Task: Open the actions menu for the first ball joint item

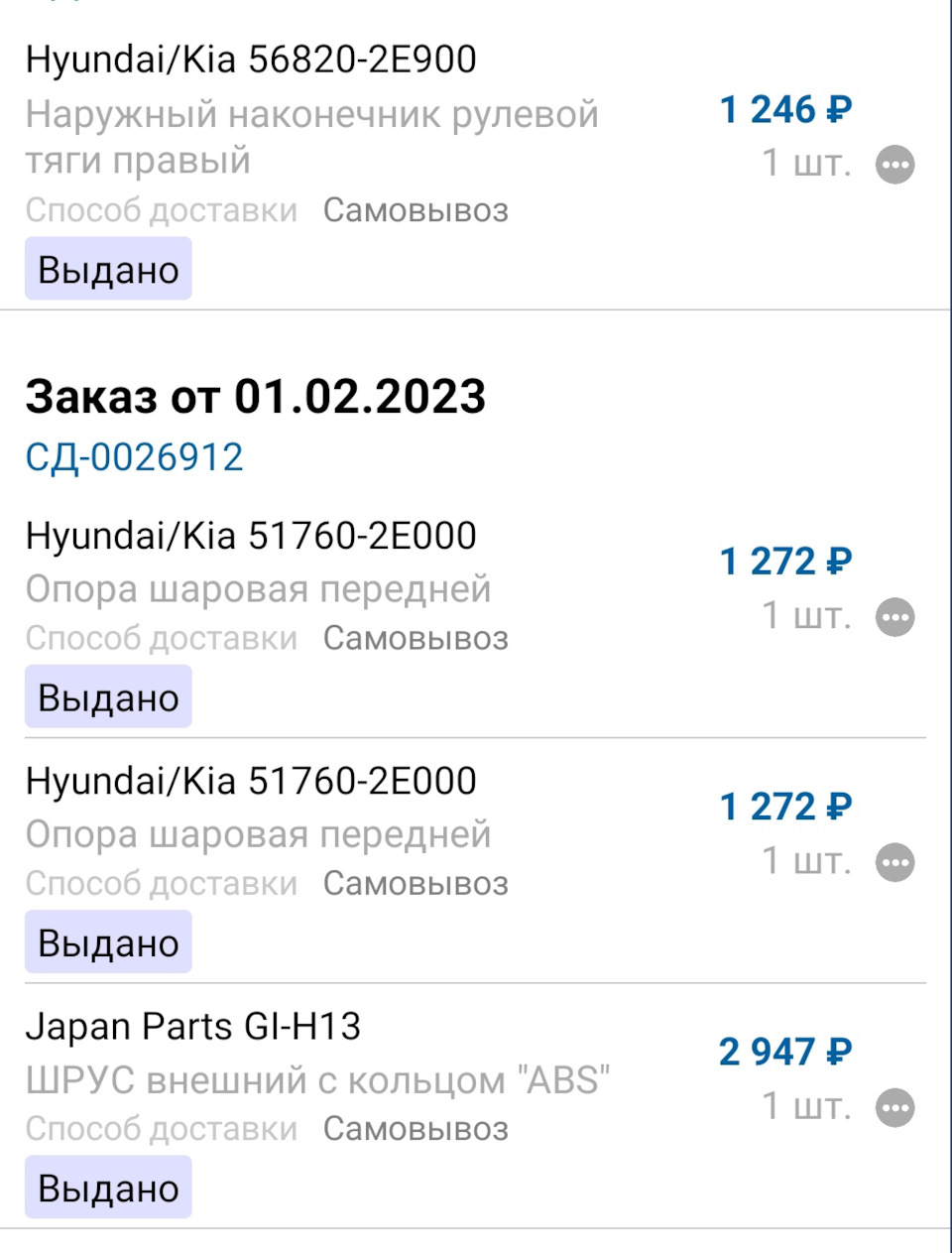Action: 893,617
